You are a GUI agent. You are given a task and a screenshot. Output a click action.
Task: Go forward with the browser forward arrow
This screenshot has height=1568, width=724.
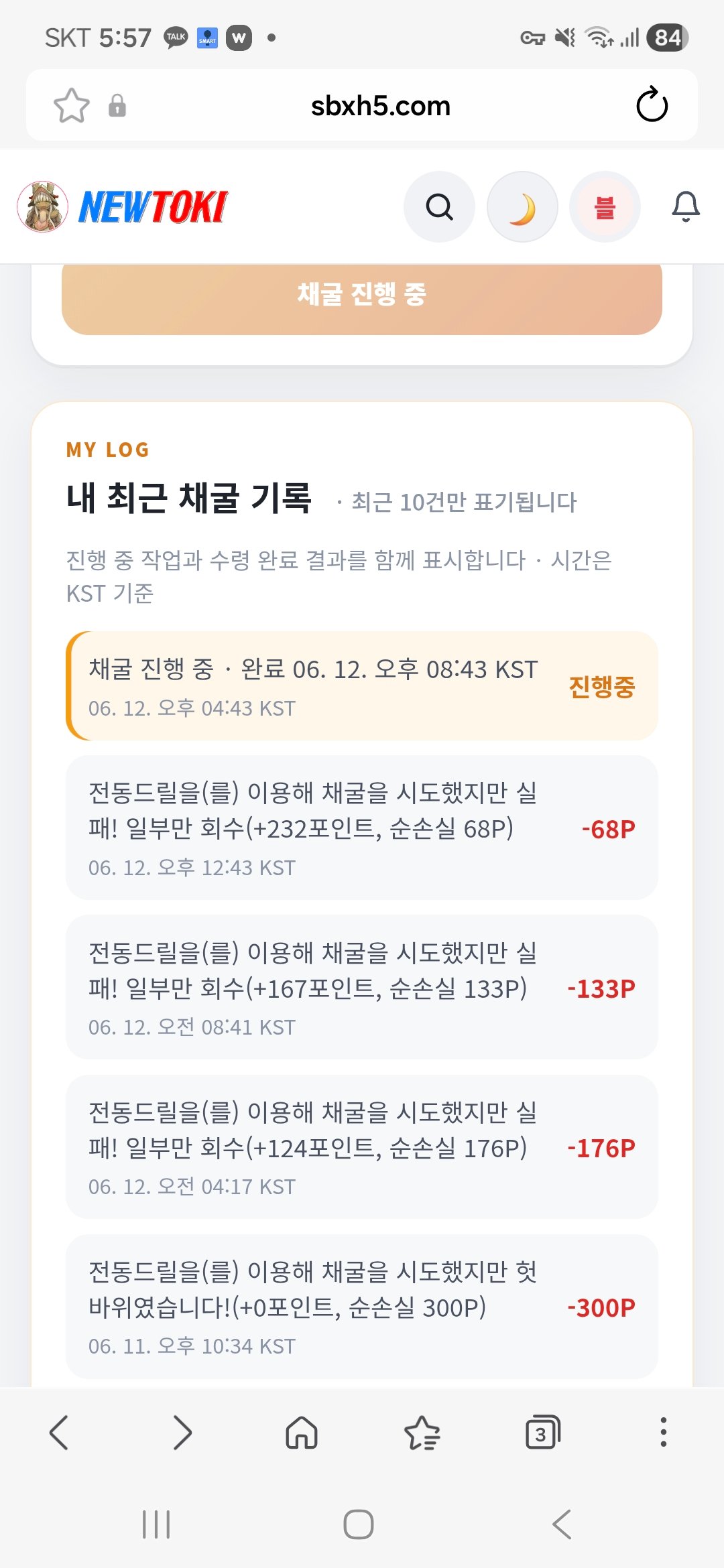(x=182, y=1433)
